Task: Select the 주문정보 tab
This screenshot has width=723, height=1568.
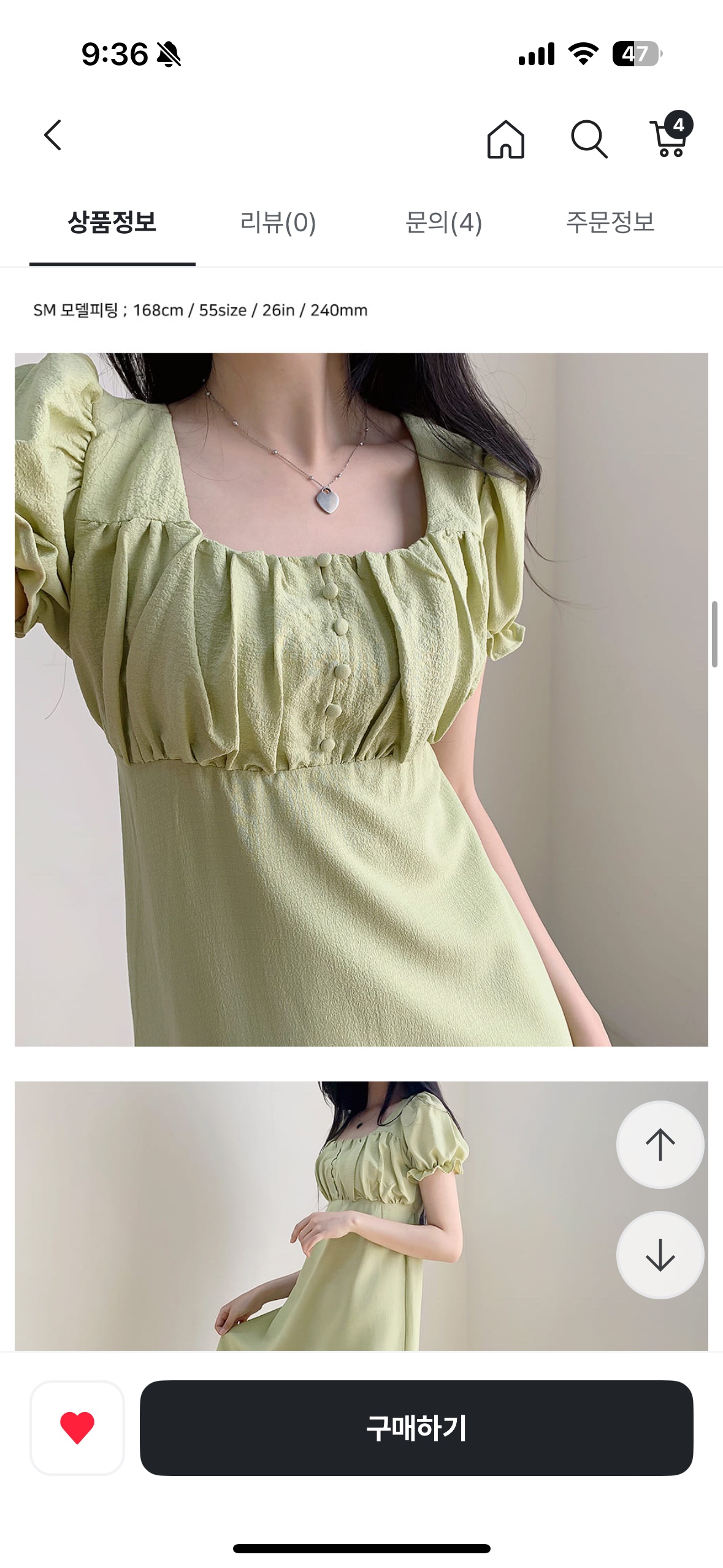Action: 610,223
